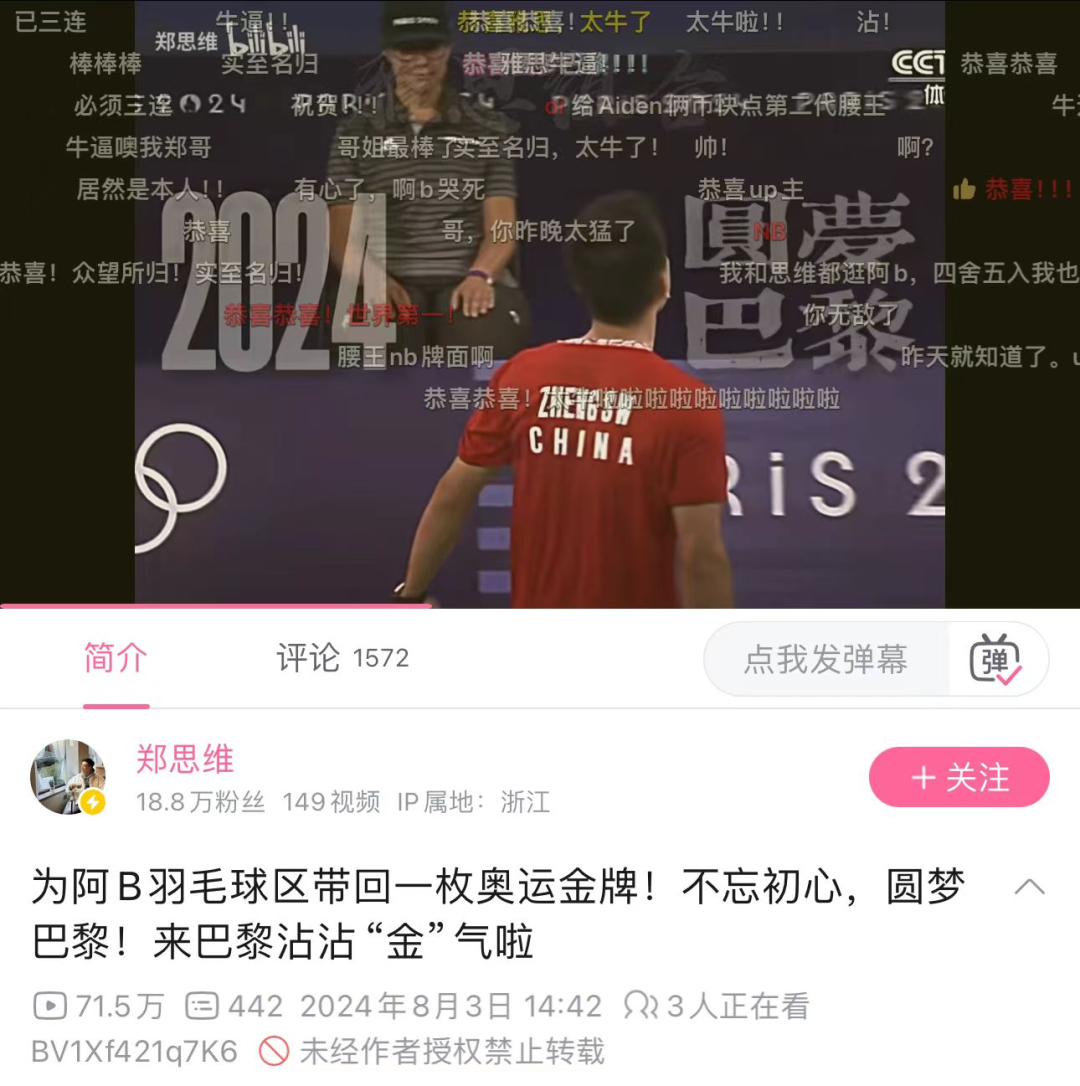The image size is (1080, 1086).
Task: Open the 评论 tab with 1572 comments
Action: point(342,659)
